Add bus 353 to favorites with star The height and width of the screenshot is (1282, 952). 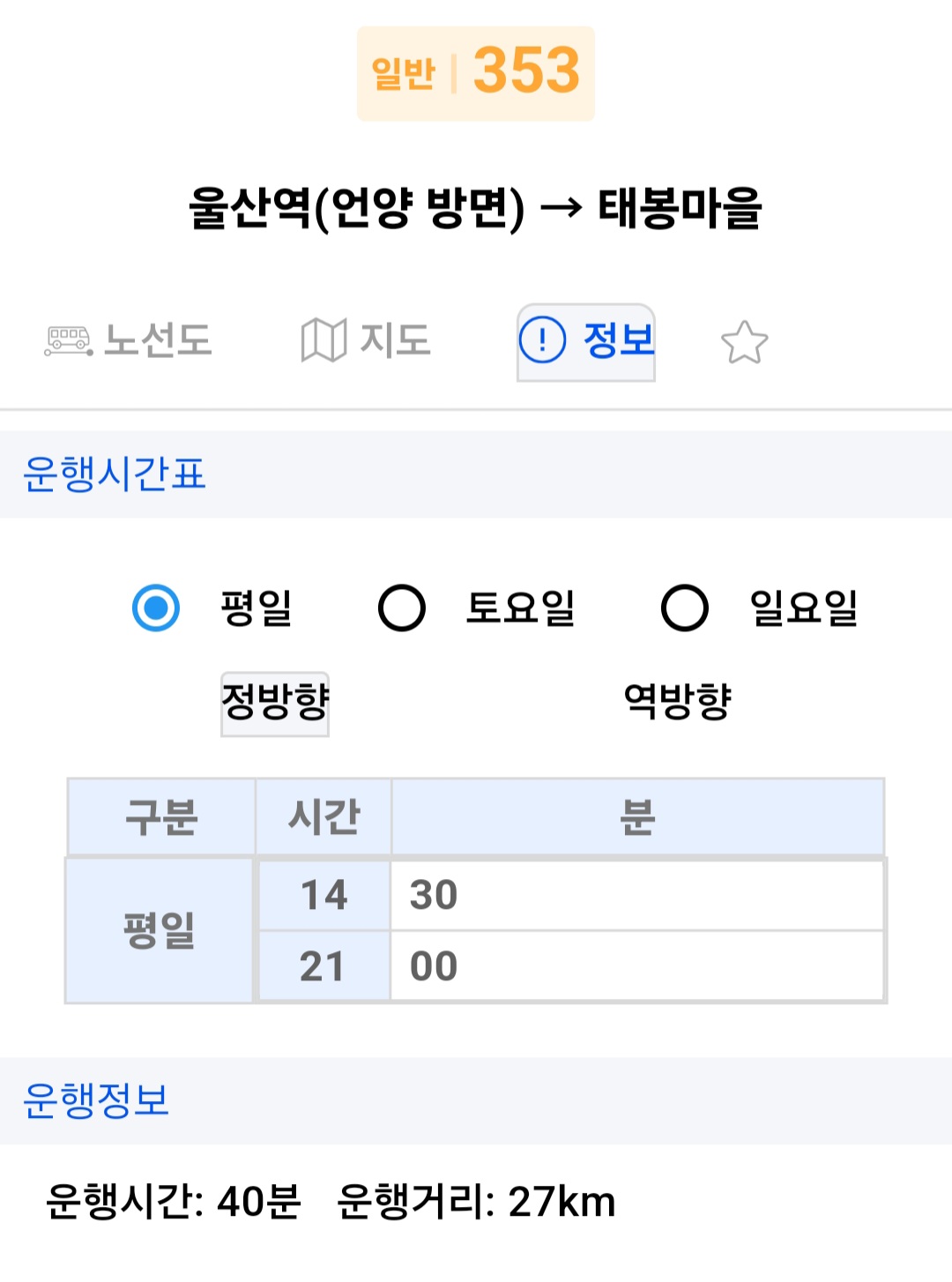tap(745, 343)
